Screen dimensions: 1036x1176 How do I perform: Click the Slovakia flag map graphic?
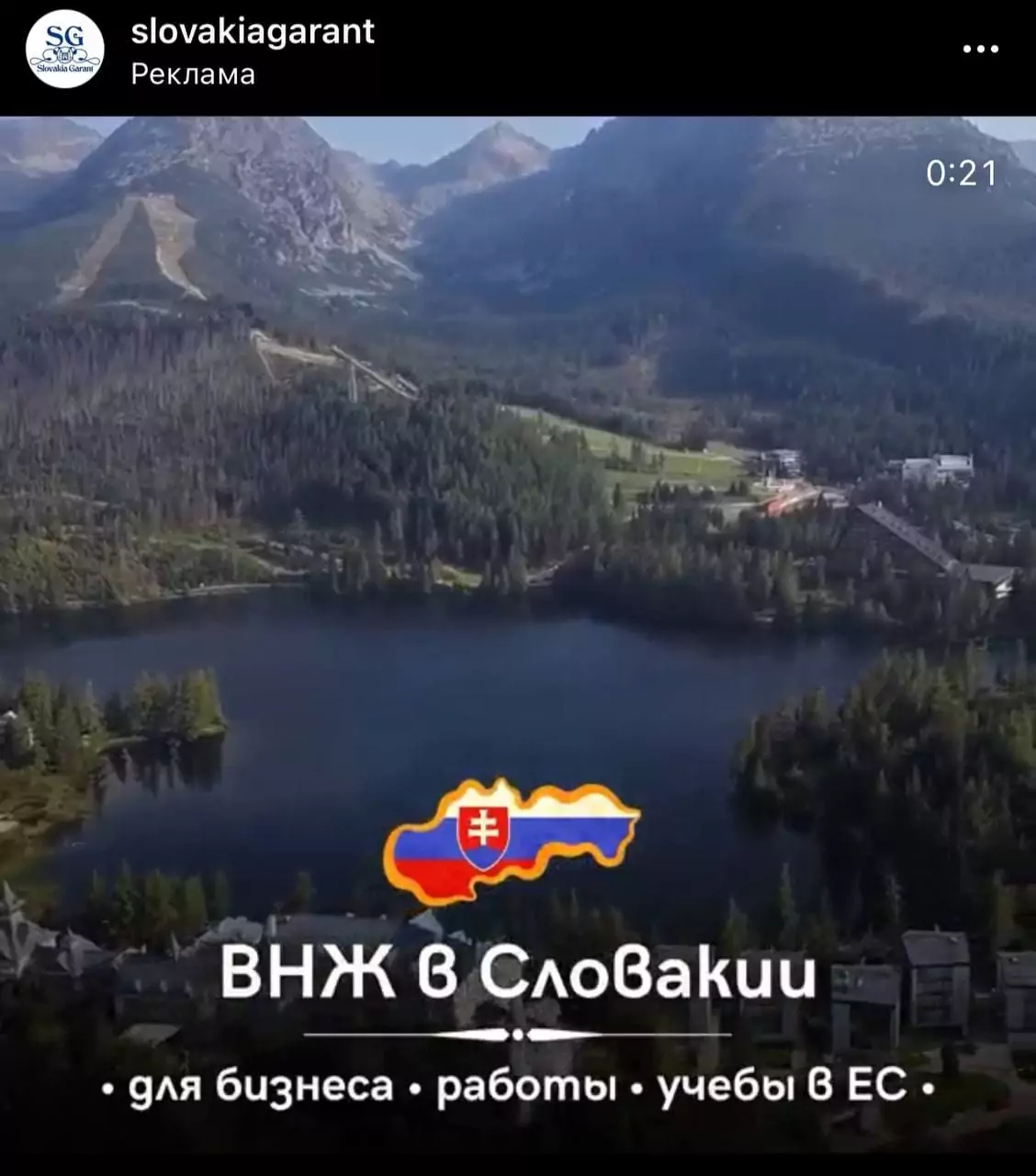[514, 841]
